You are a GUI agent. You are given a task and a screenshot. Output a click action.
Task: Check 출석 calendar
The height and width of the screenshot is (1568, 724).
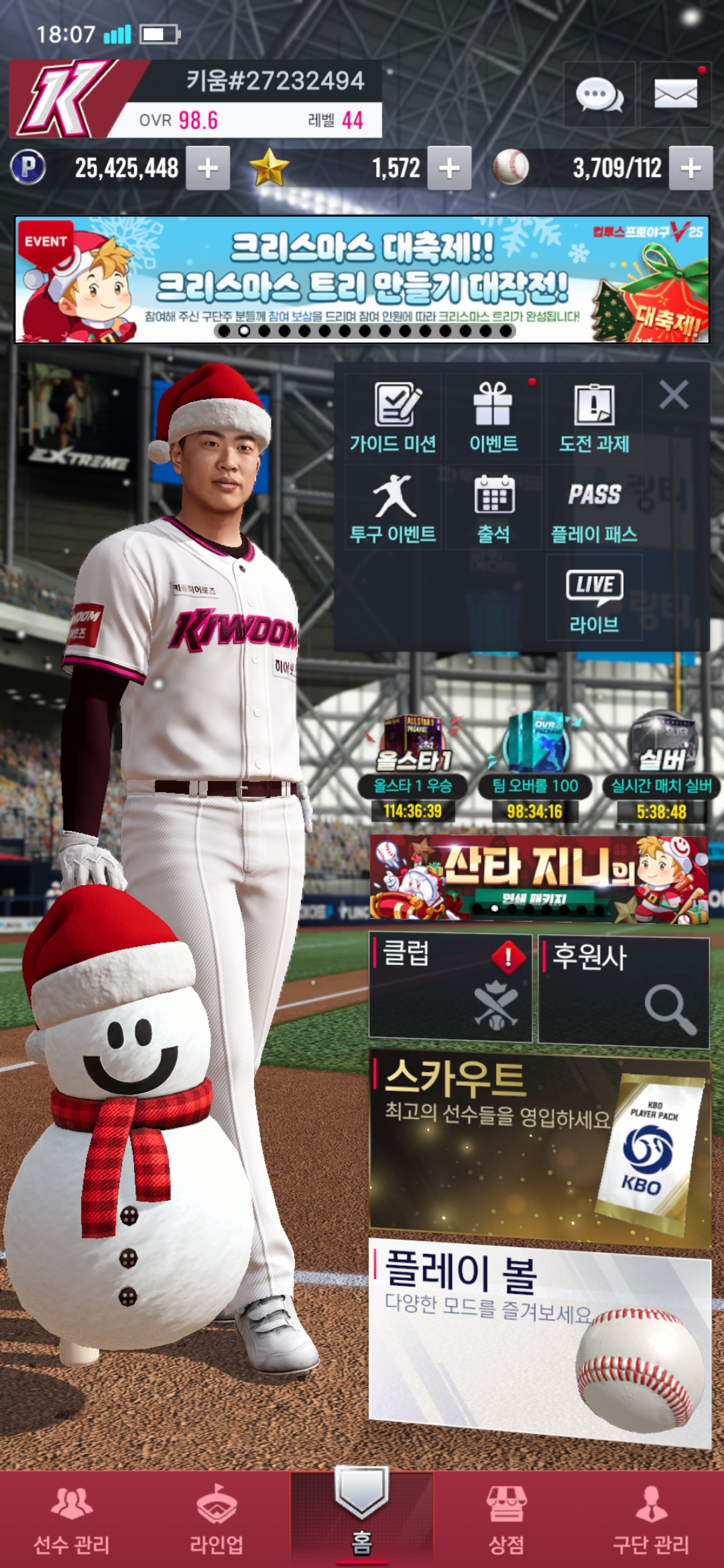pos(493,507)
